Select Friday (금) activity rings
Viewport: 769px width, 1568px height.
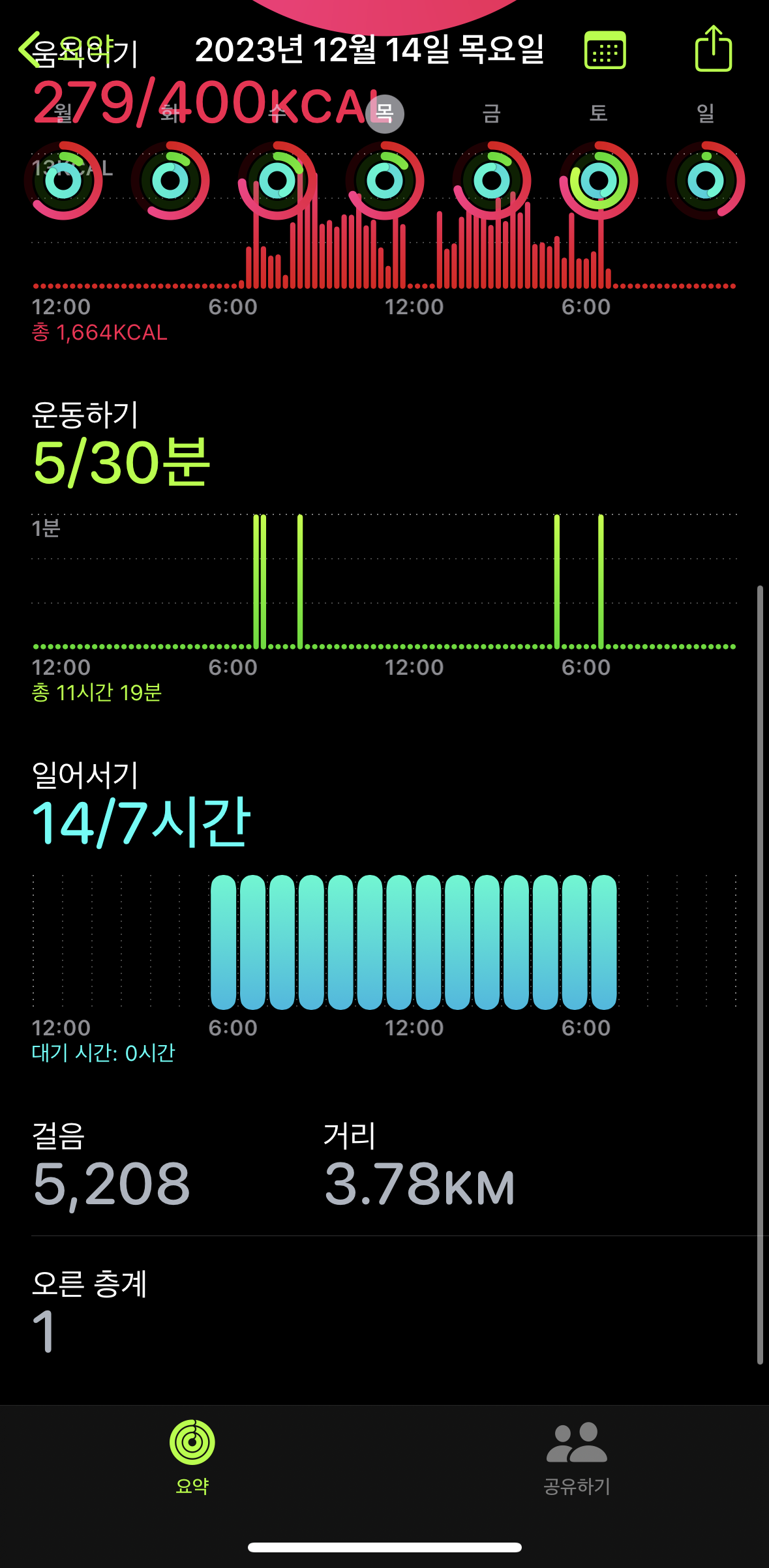tap(492, 180)
